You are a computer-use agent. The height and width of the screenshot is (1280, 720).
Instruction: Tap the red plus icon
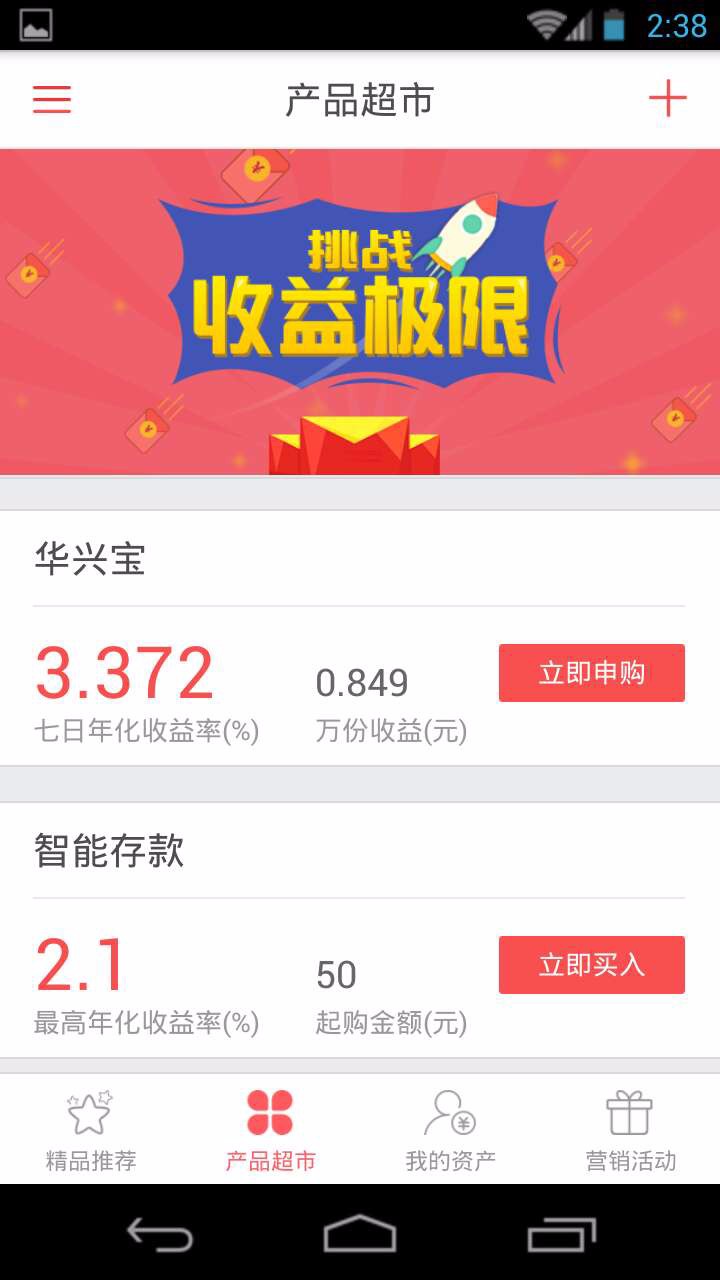click(x=667, y=99)
